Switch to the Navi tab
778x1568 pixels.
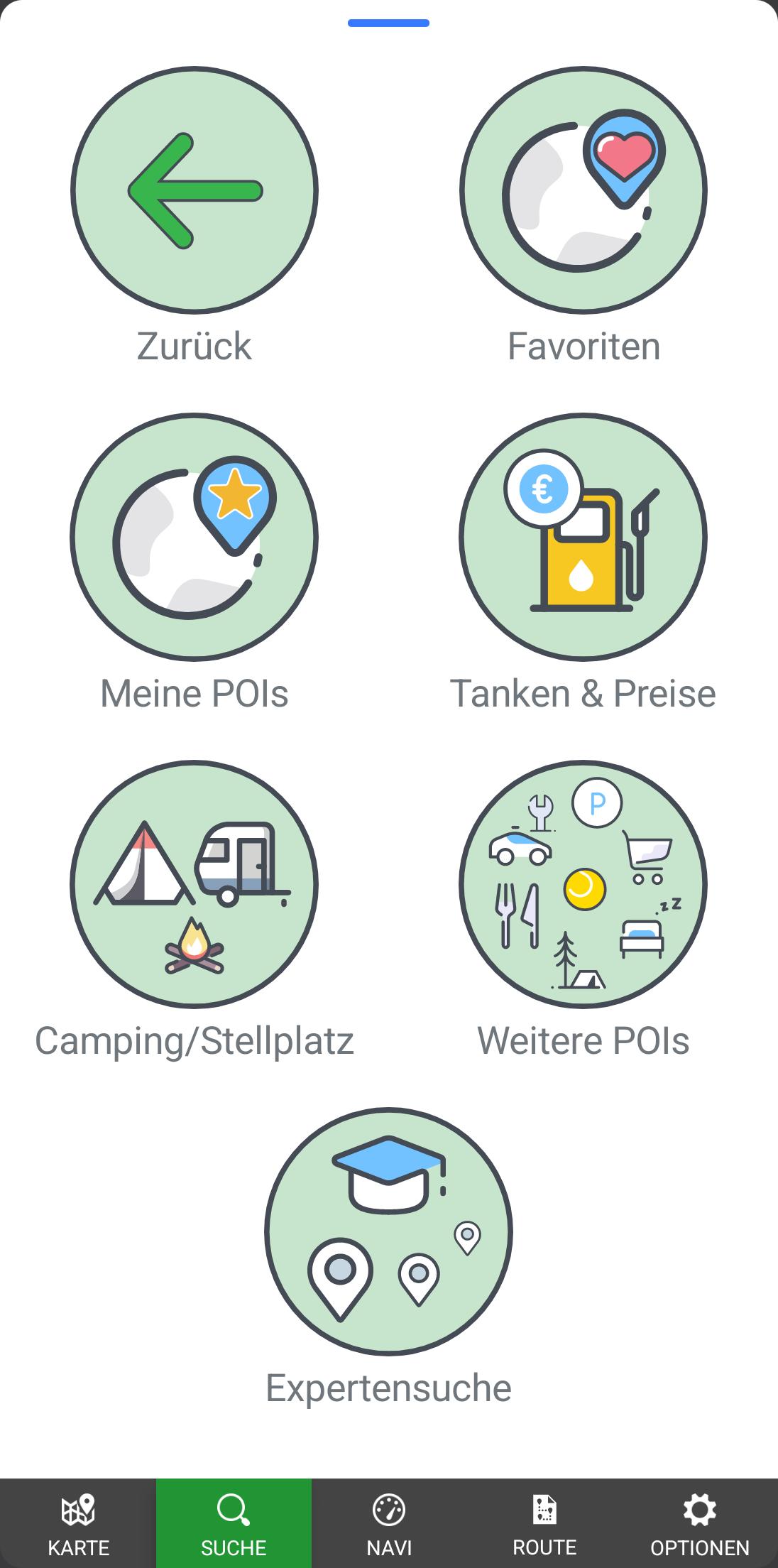(389, 1523)
